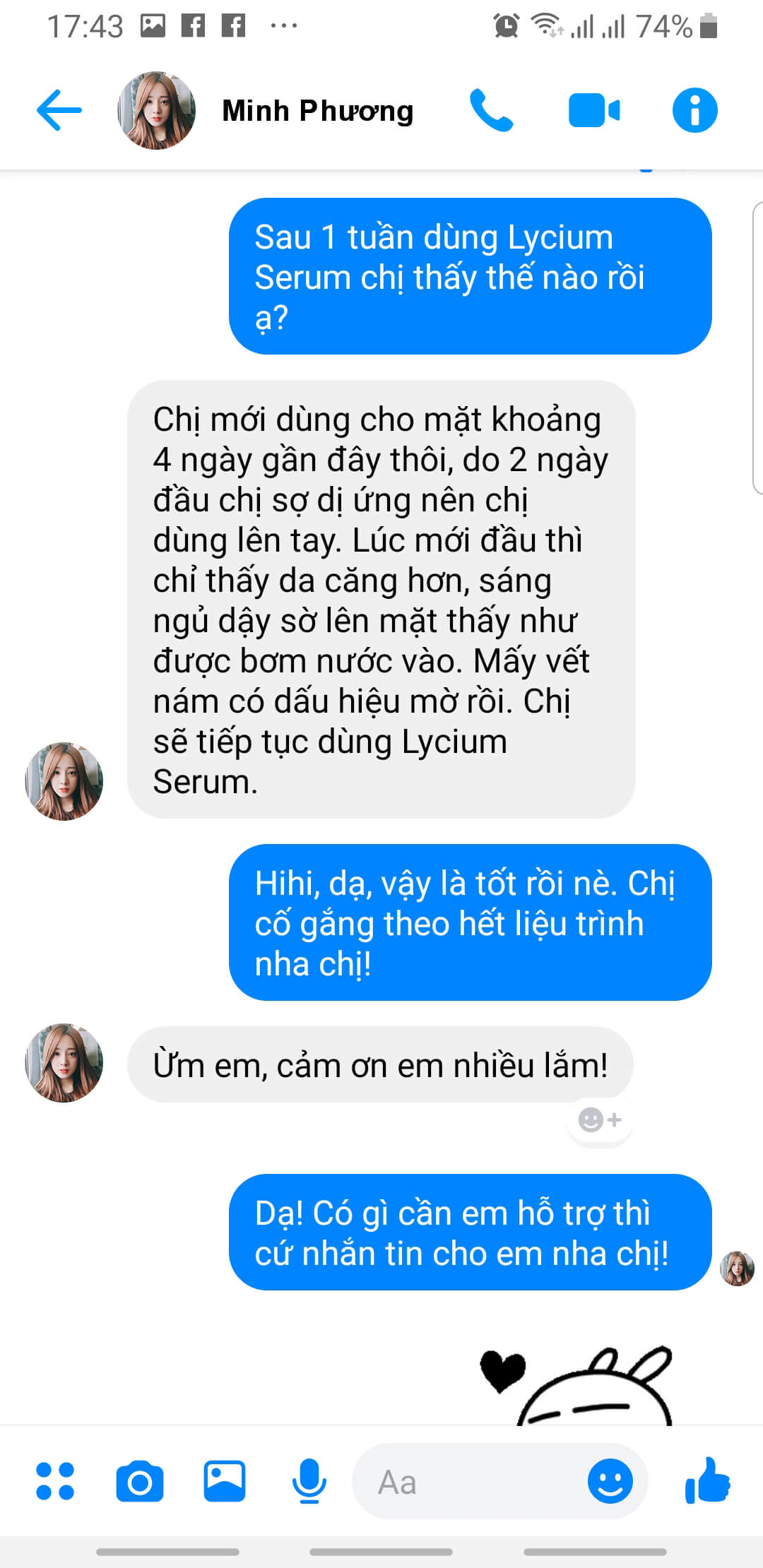Screen dimensions: 763x1568
Task: Open conversation info for Minh Phương
Action: [x=694, y=110]
